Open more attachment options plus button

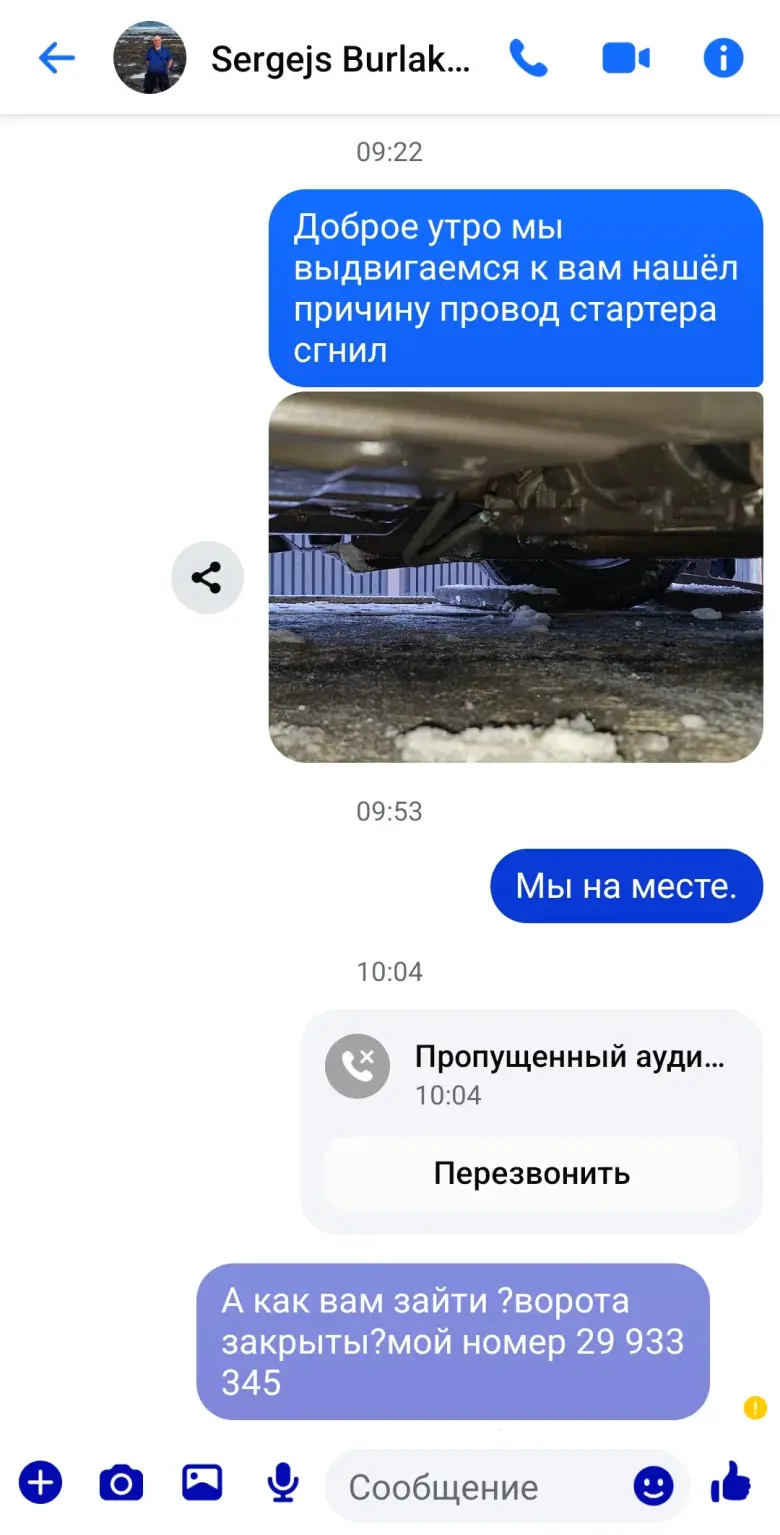click(41, 1482)
